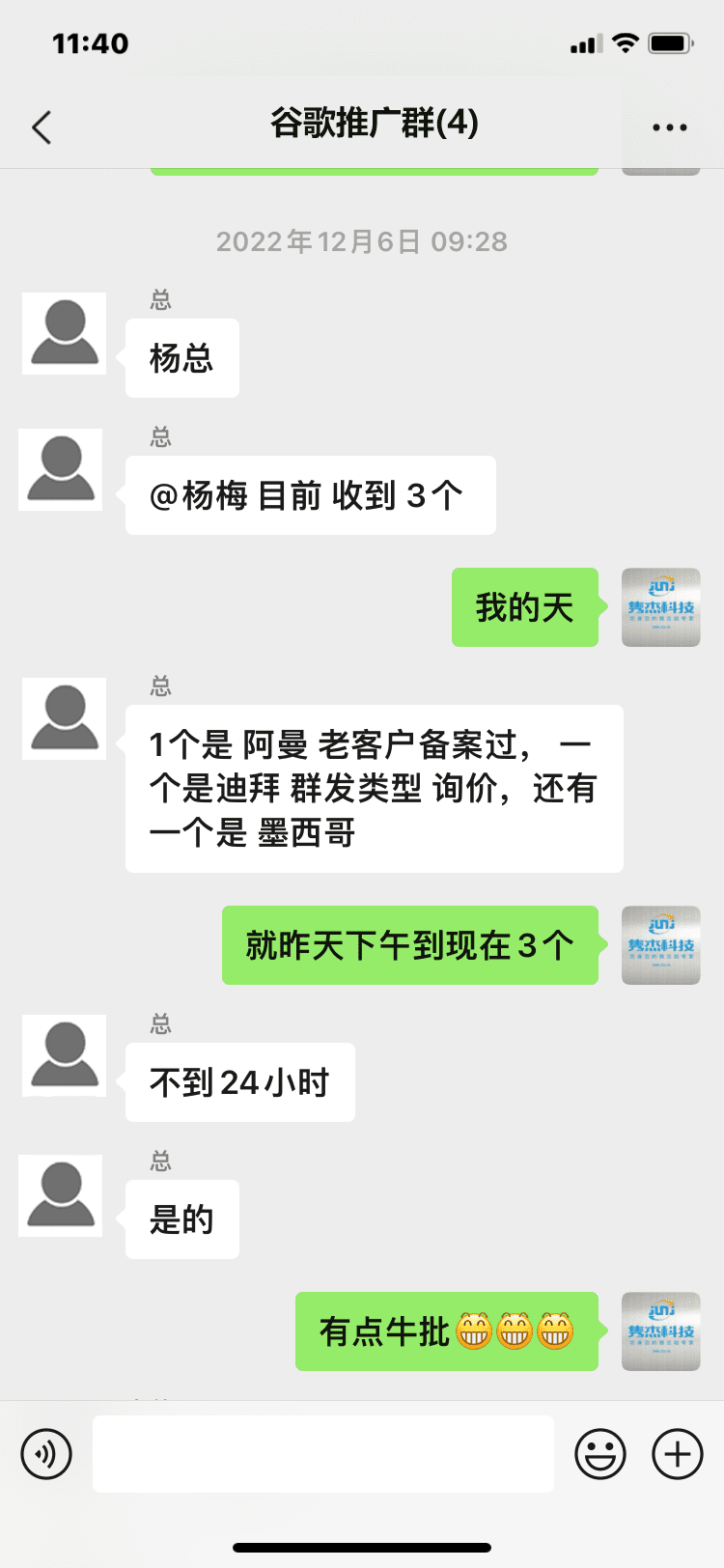Switch to voice message input
Screen dimensions: 724x1568
click(46, 1453)
